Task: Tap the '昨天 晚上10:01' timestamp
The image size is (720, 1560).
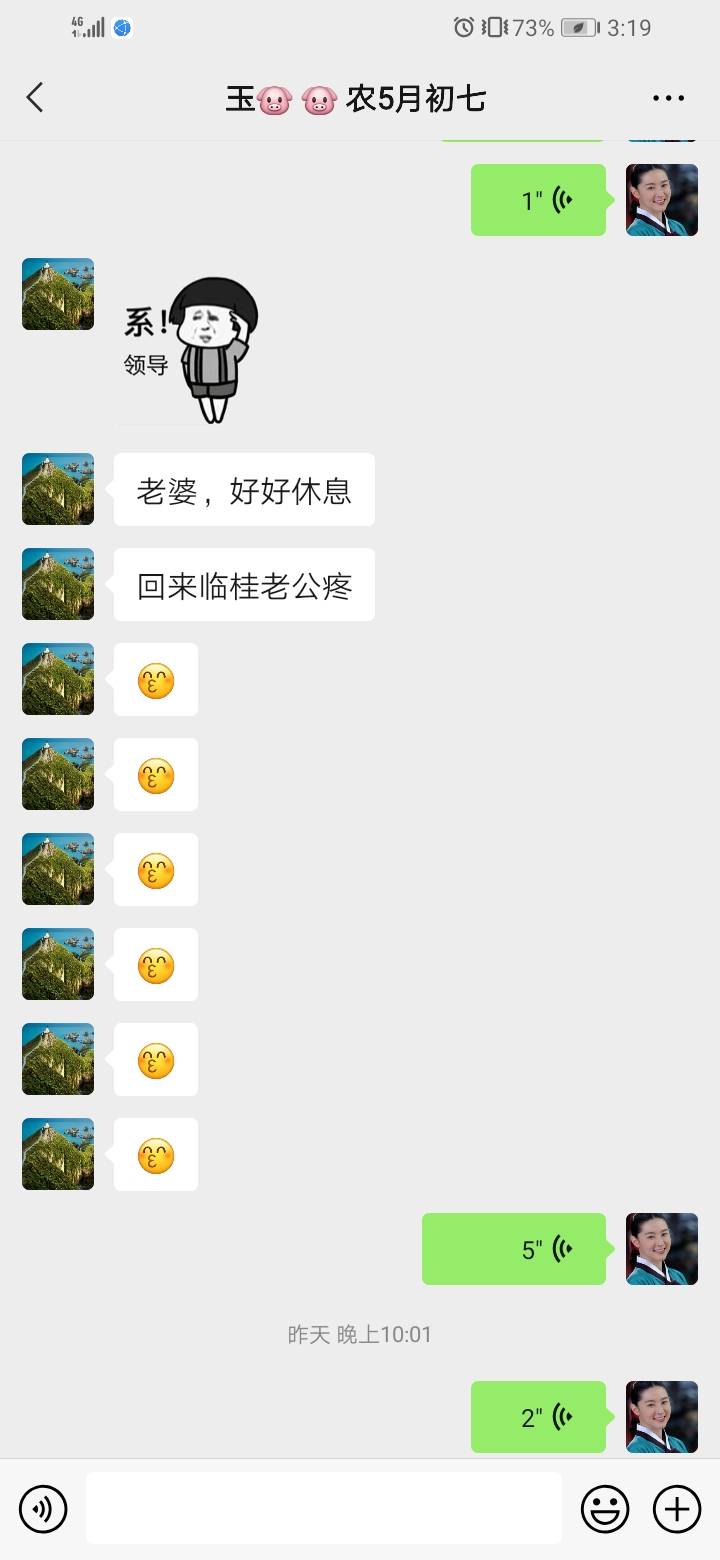Action: click(x=360, y=1333)
